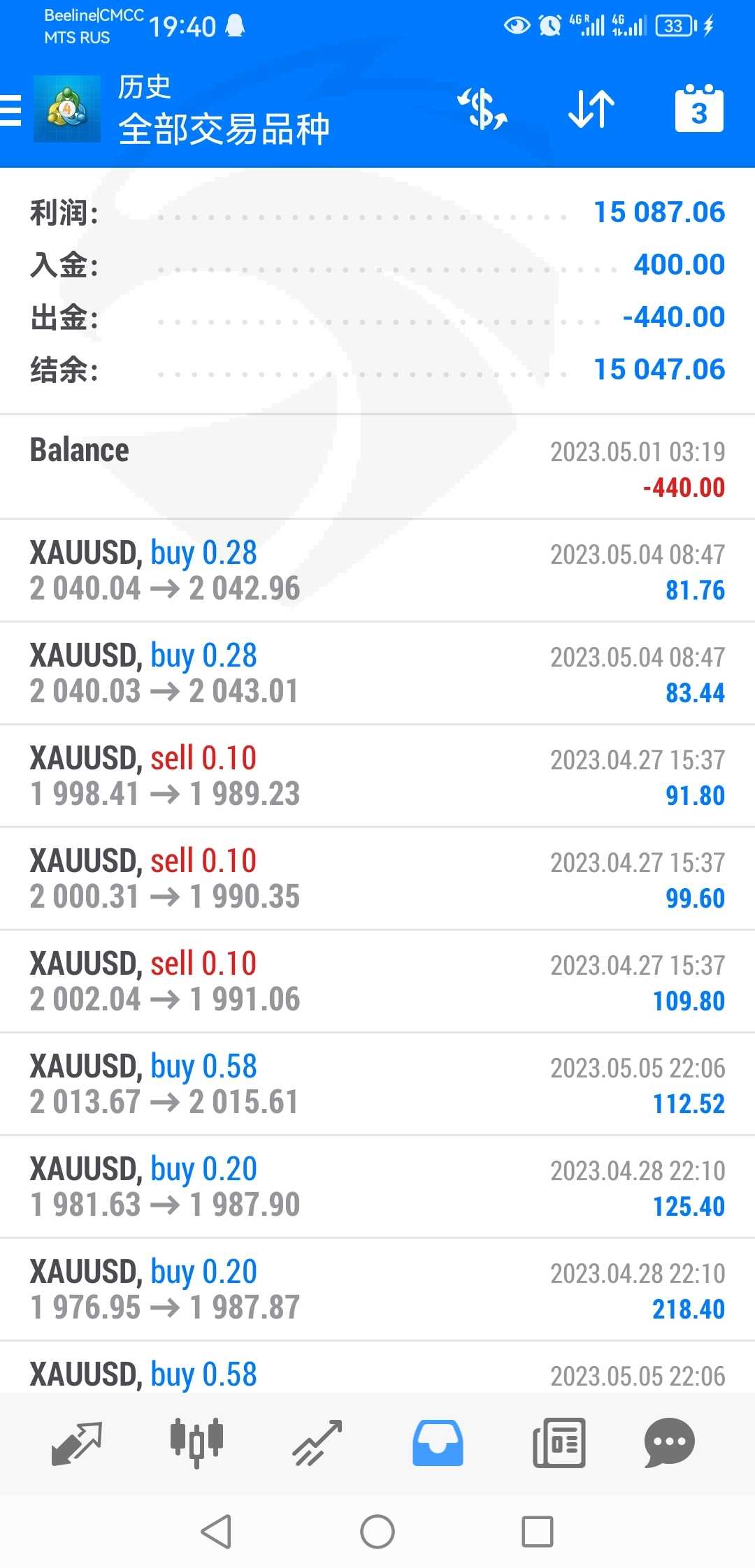
Task: Open the calendar date range picker
Action: point(699,108)
